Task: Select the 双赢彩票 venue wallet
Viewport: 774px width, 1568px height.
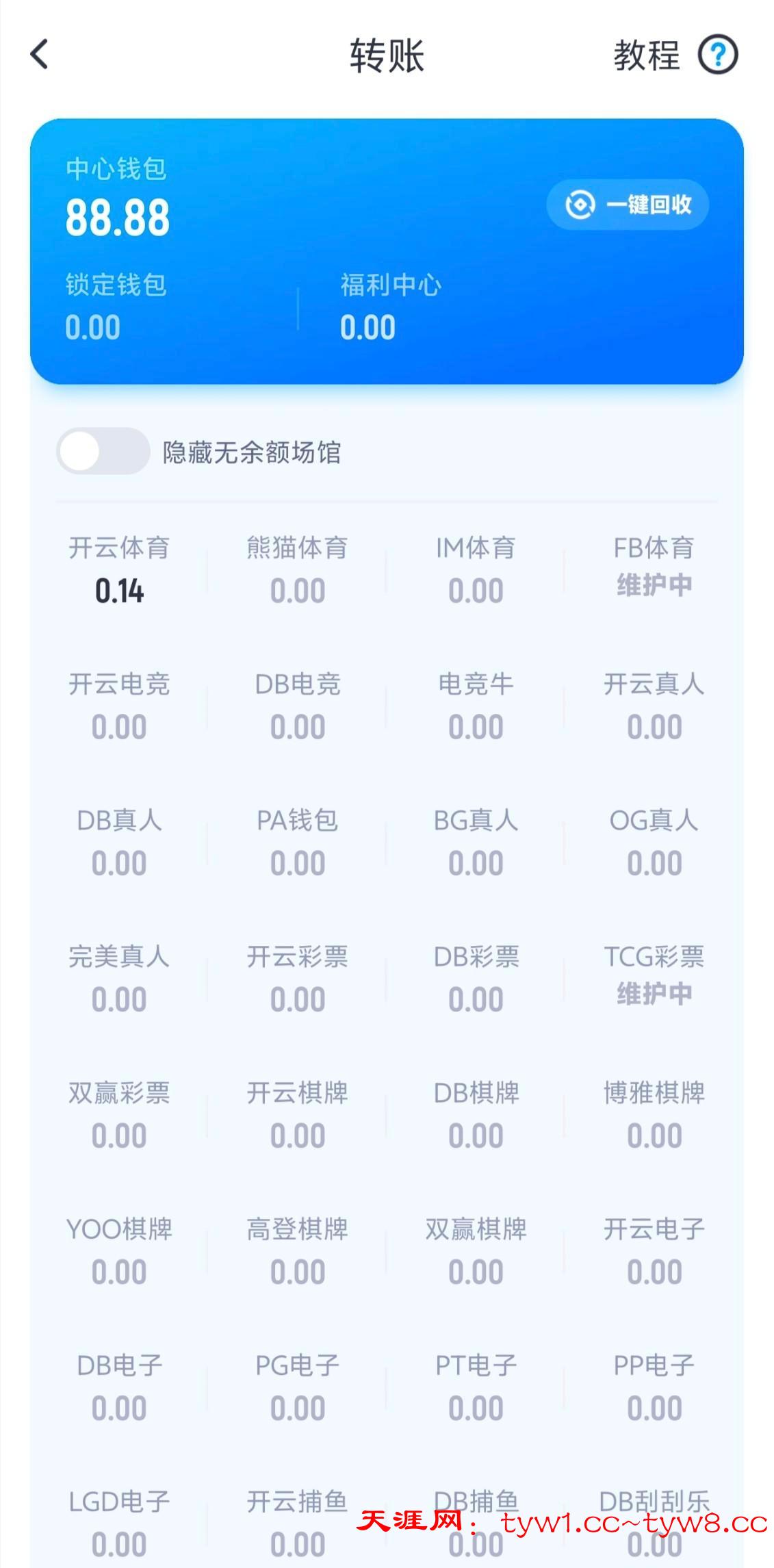Action: pyautogui.click(x=119, y=1114)
